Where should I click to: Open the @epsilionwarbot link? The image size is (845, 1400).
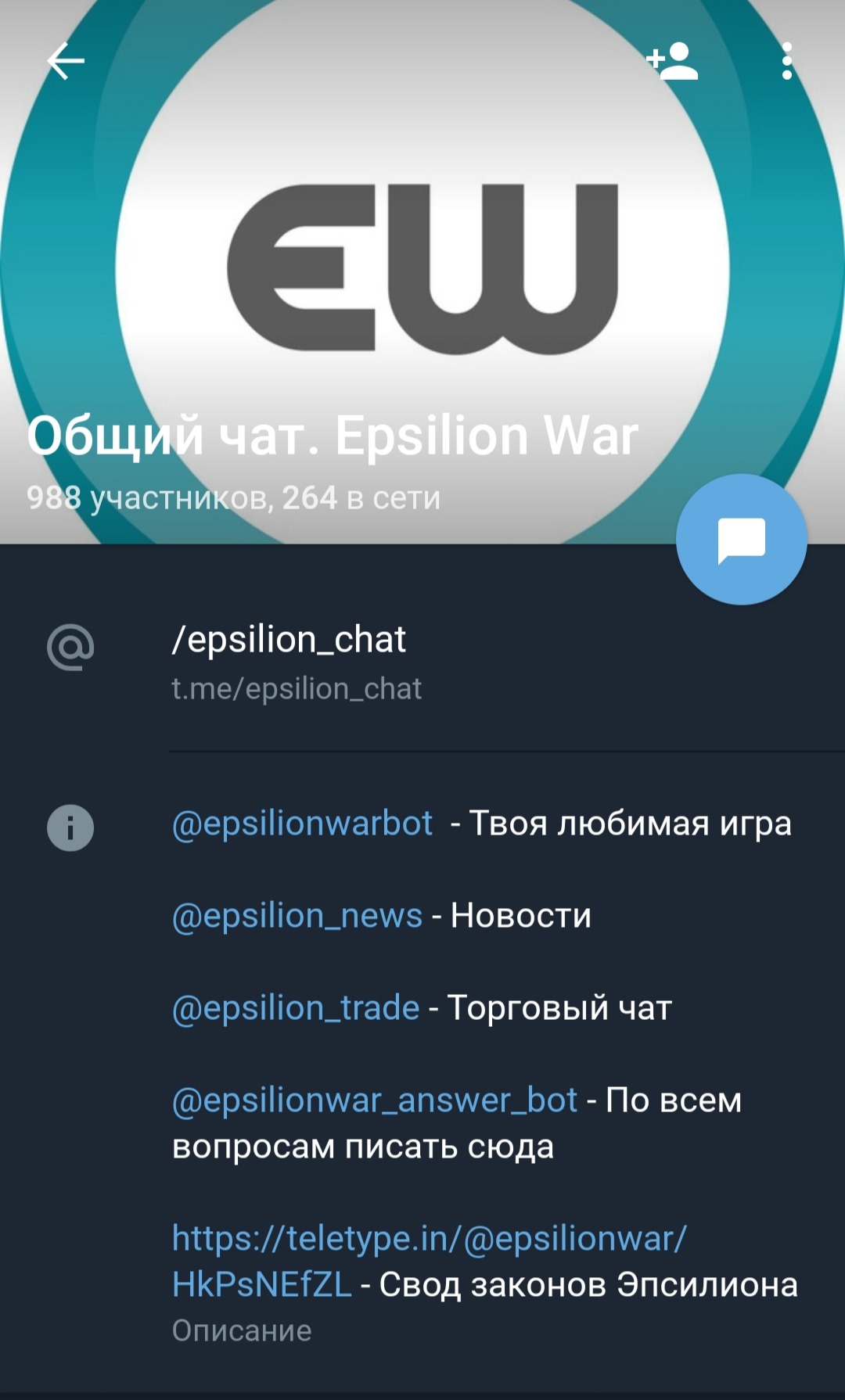click(302, 824)
